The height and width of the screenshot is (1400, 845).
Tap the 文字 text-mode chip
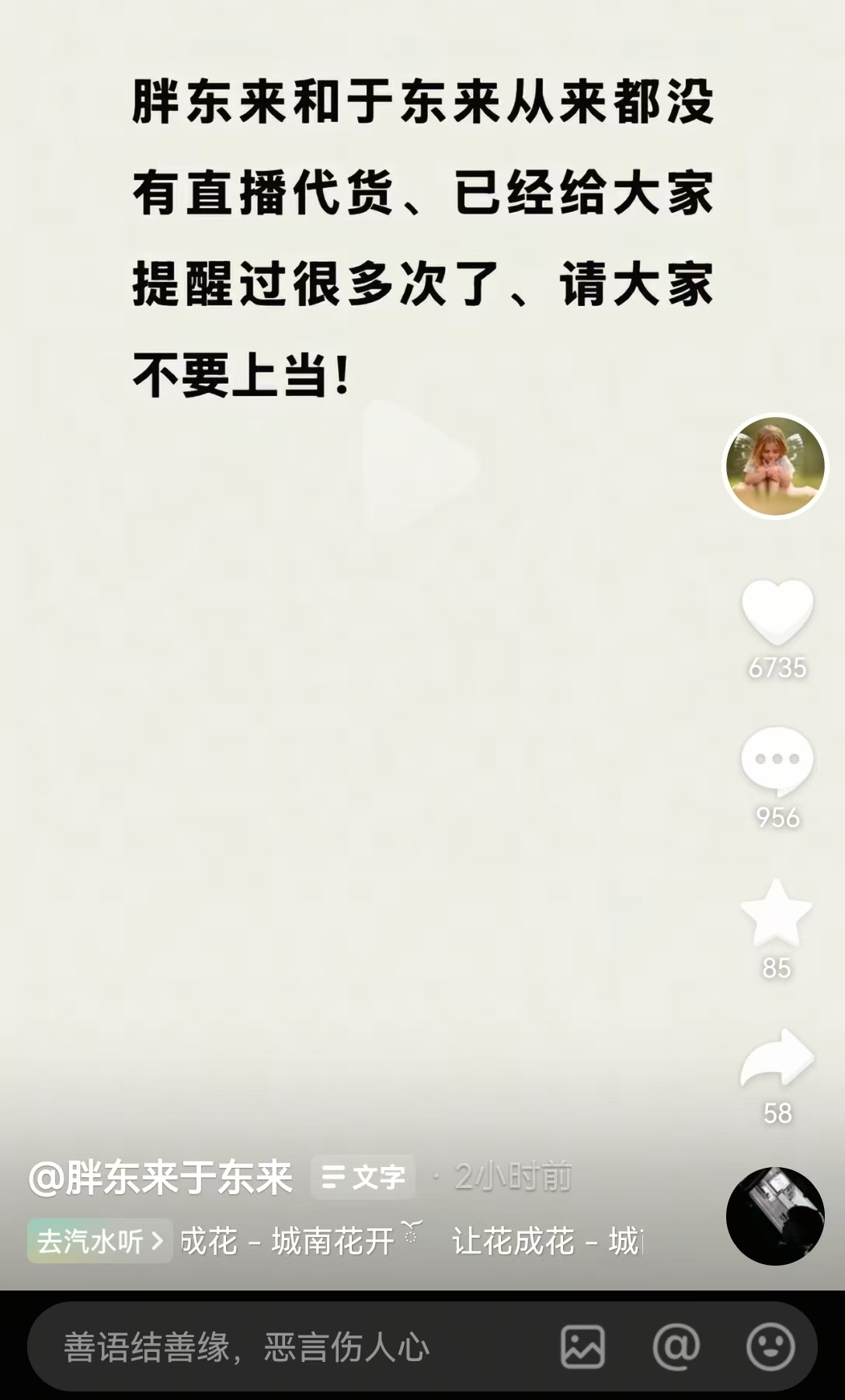pyautogui.click(x=363, y=1177)
